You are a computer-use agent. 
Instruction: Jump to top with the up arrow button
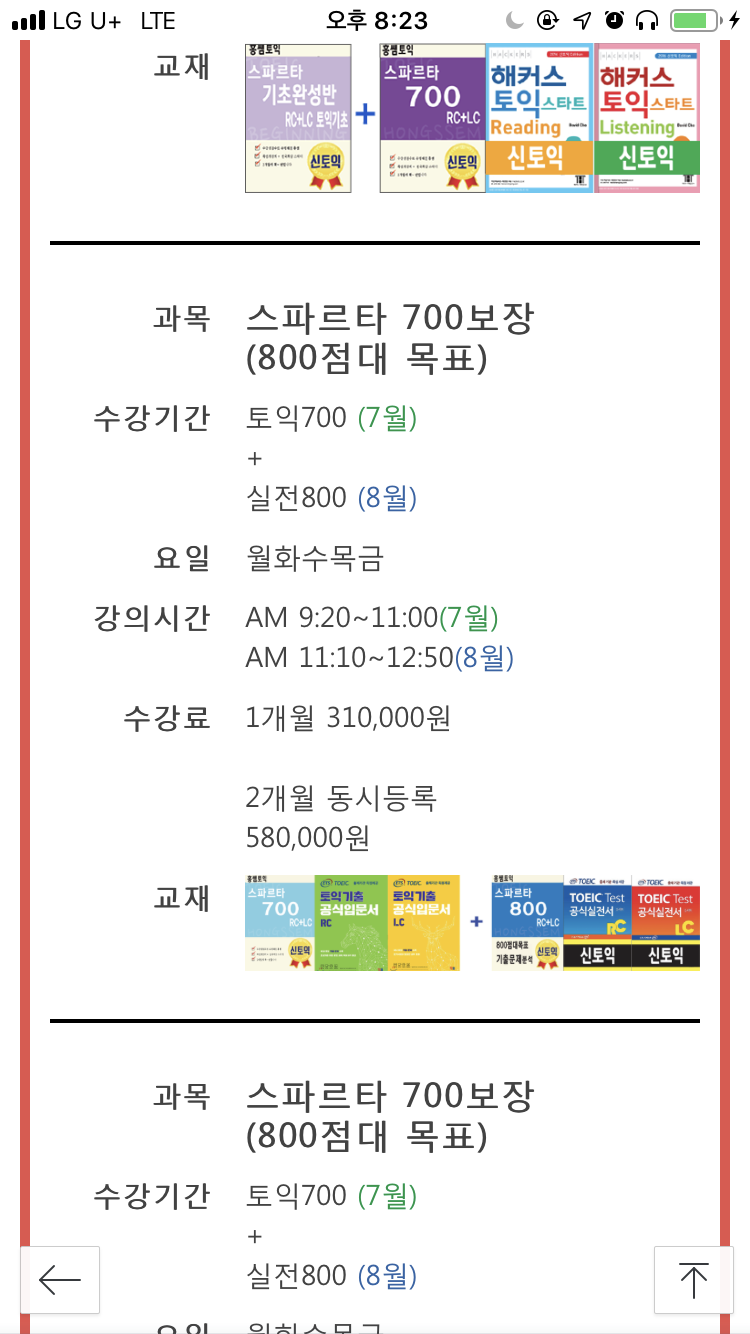pyautogui.click(x=693, y=1279)
